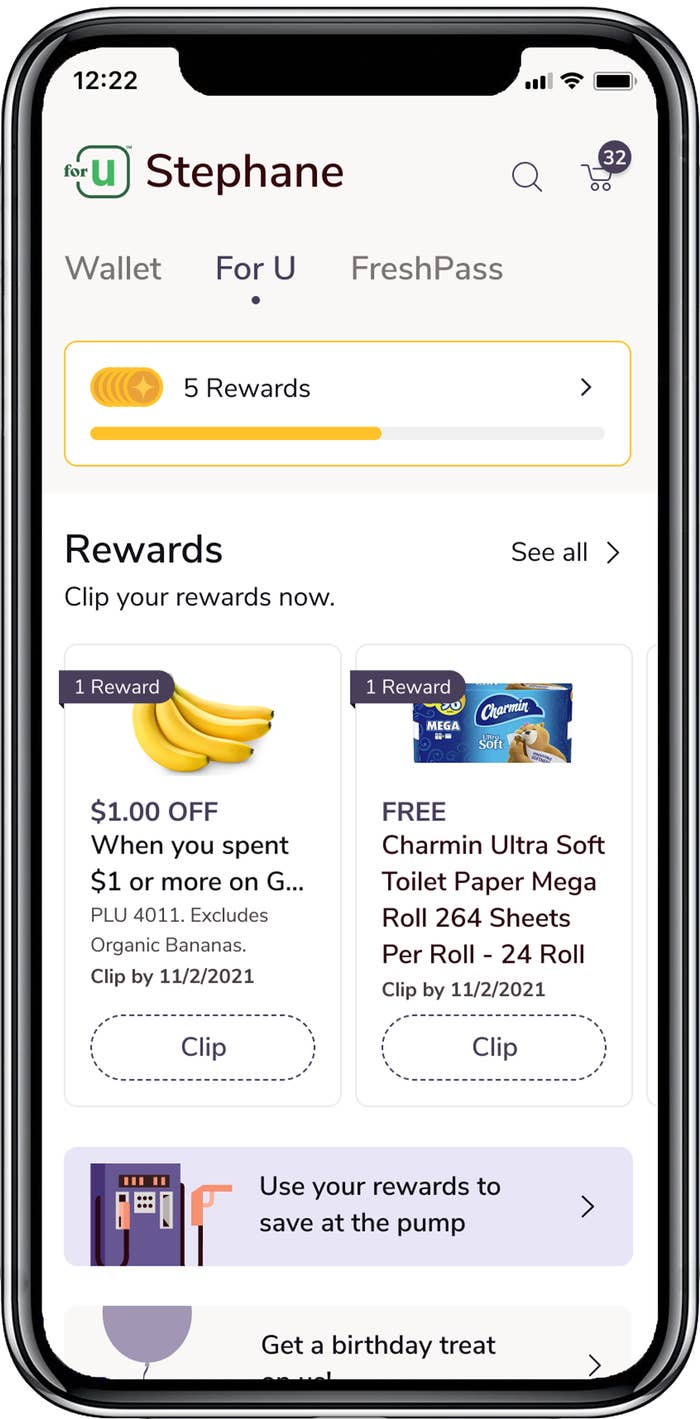Clip the $1.00 OFF bananas reward

click(x=203, y=1047)
